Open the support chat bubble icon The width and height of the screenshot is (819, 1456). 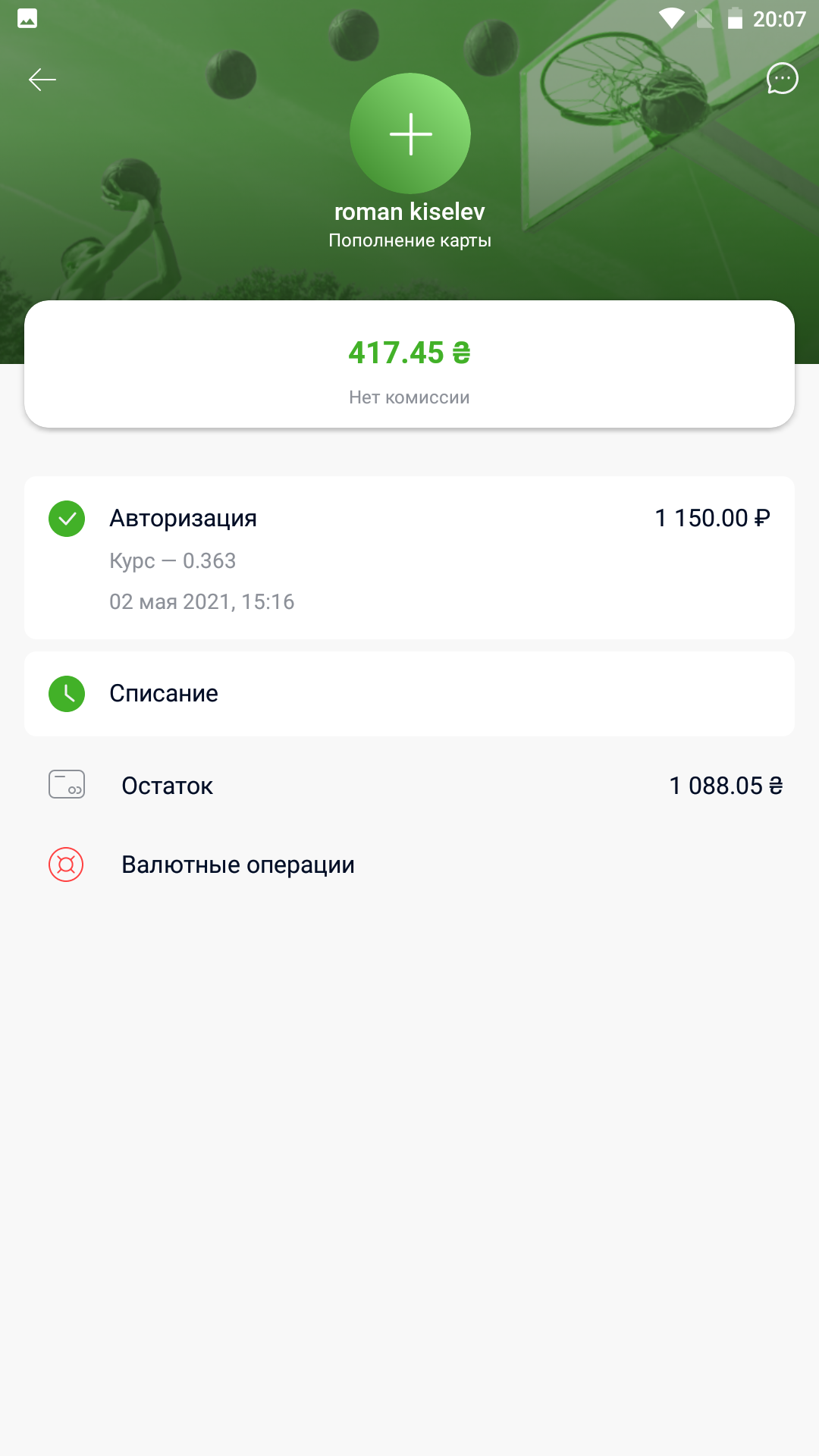[783, 78]
